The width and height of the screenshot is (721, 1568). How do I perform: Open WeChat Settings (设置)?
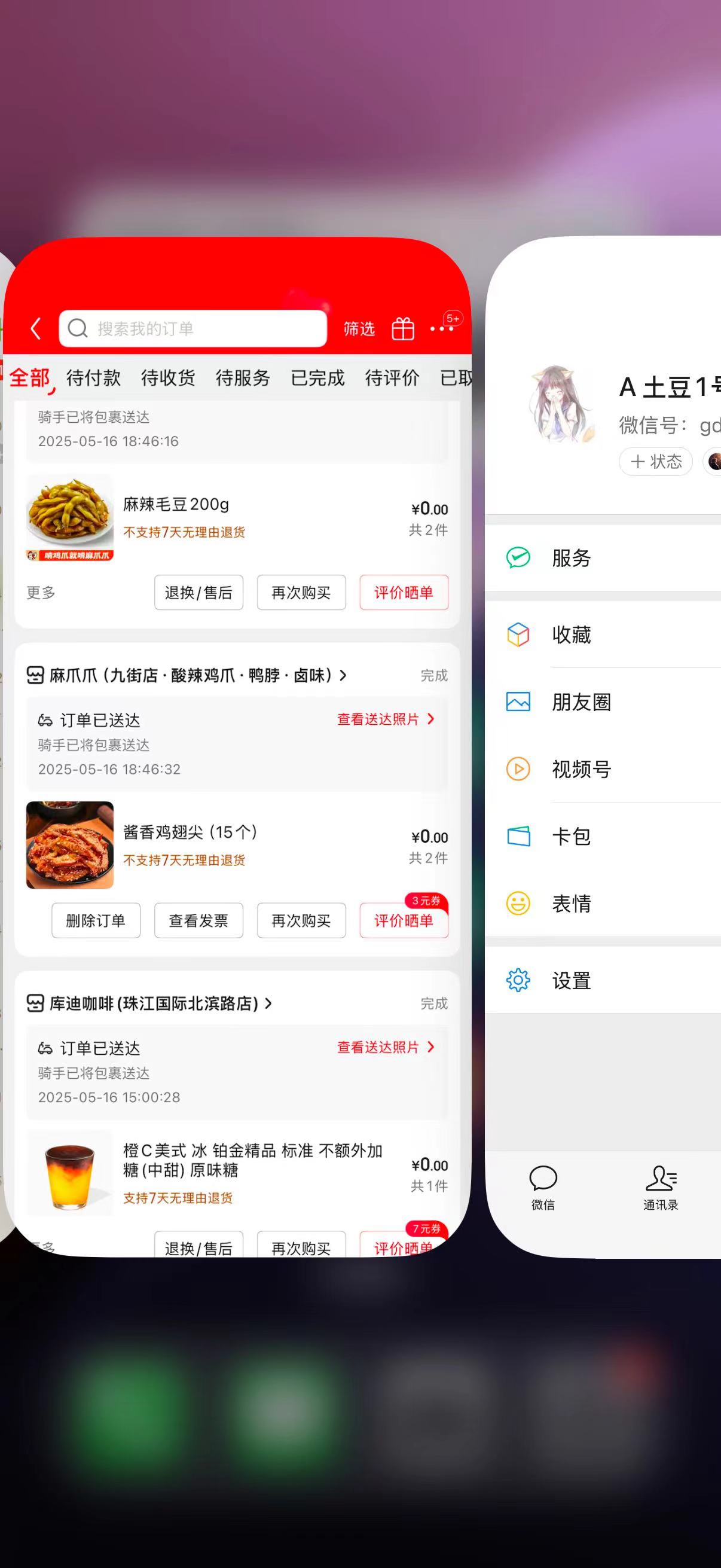571,980
